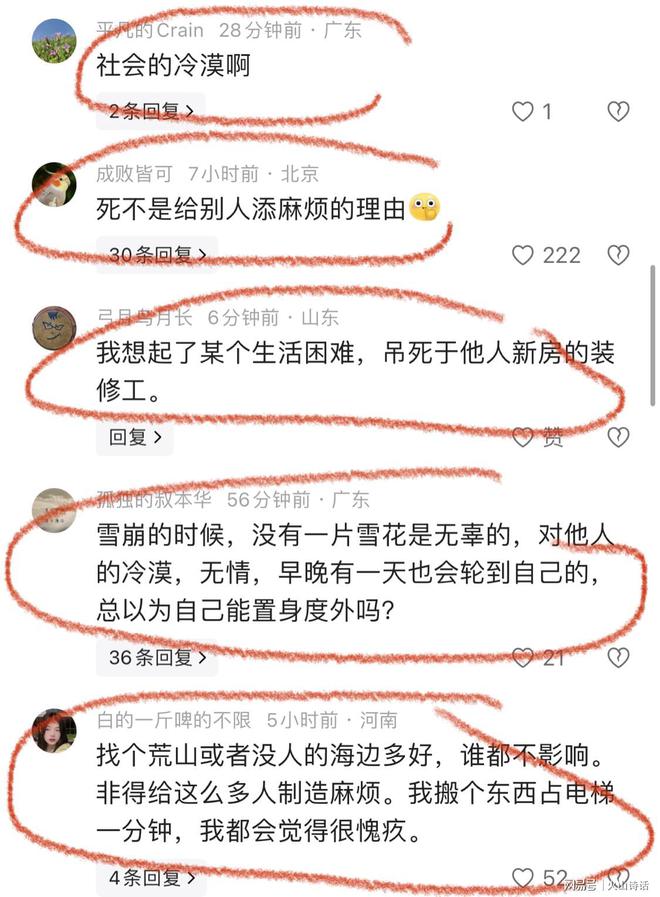Like 平凡的Crain's comment
Viewport: 660px width, 897px height.
[x=523, y=112]
